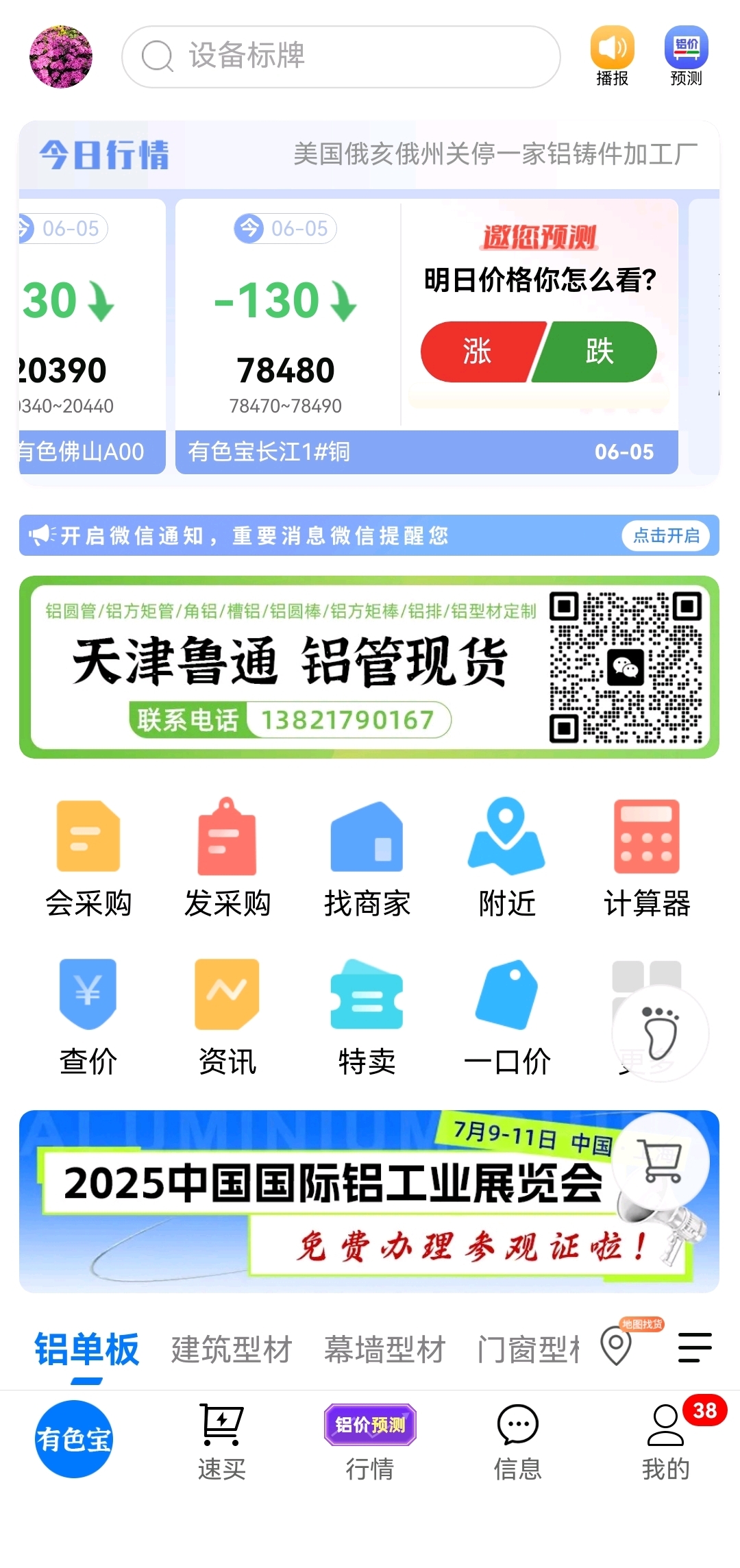Screen dimensions: 740x1568
Task: Tap 点击开启 to enable WeChat notifications
Action: point(666,535)
